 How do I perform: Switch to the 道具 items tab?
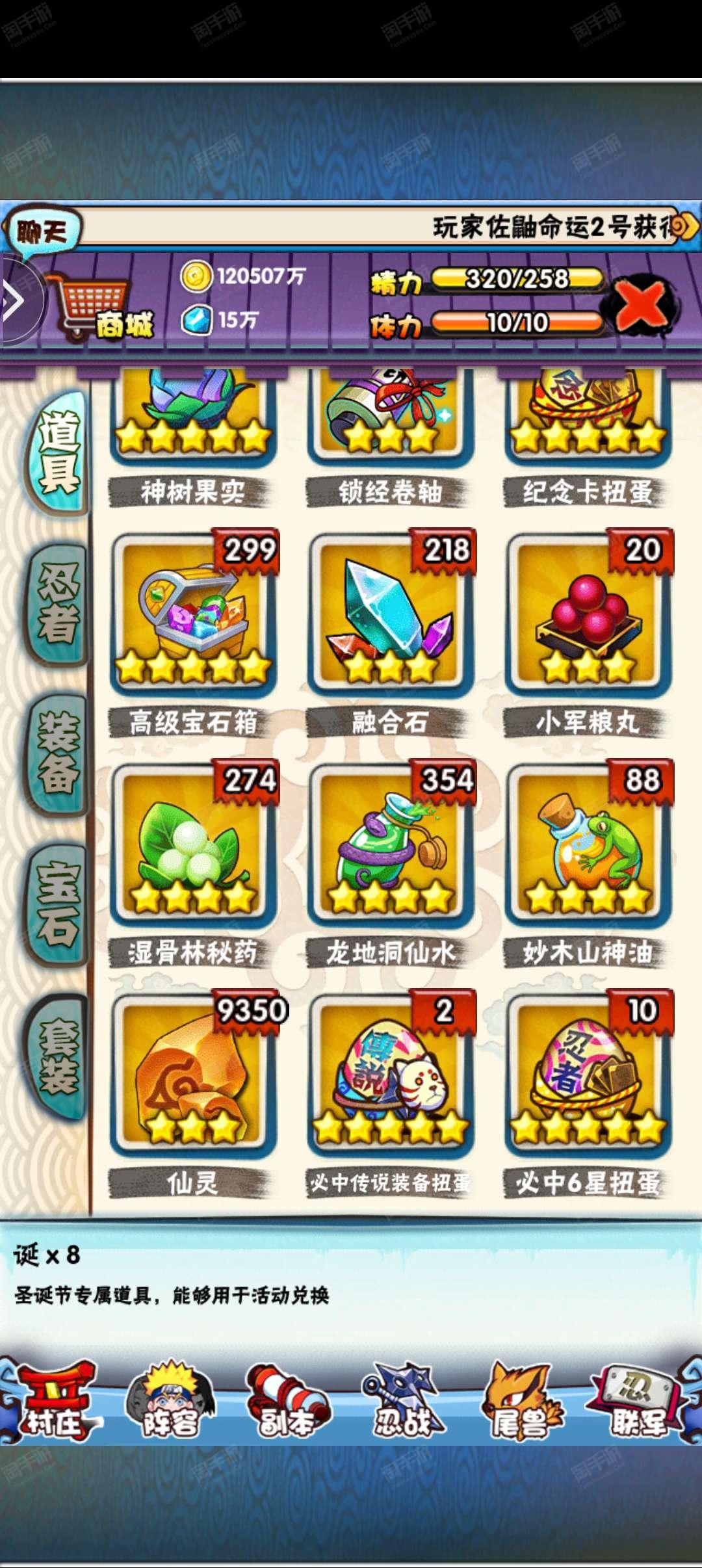(x=58, y=453)
